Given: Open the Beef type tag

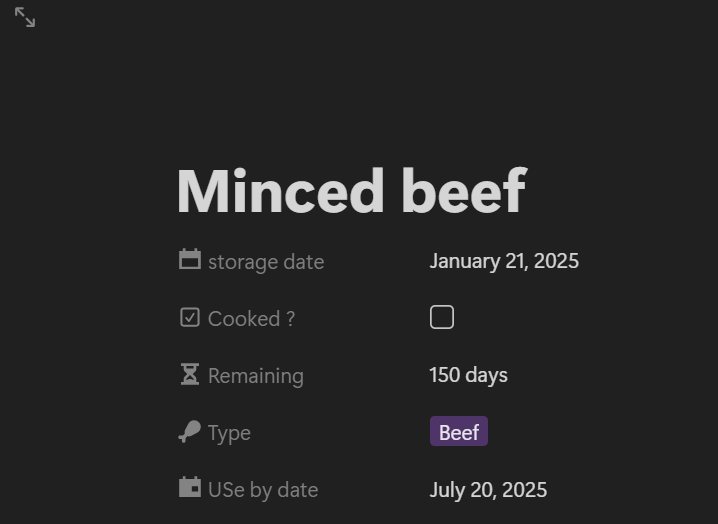Looking at the screenshot, I should (459, 432).
